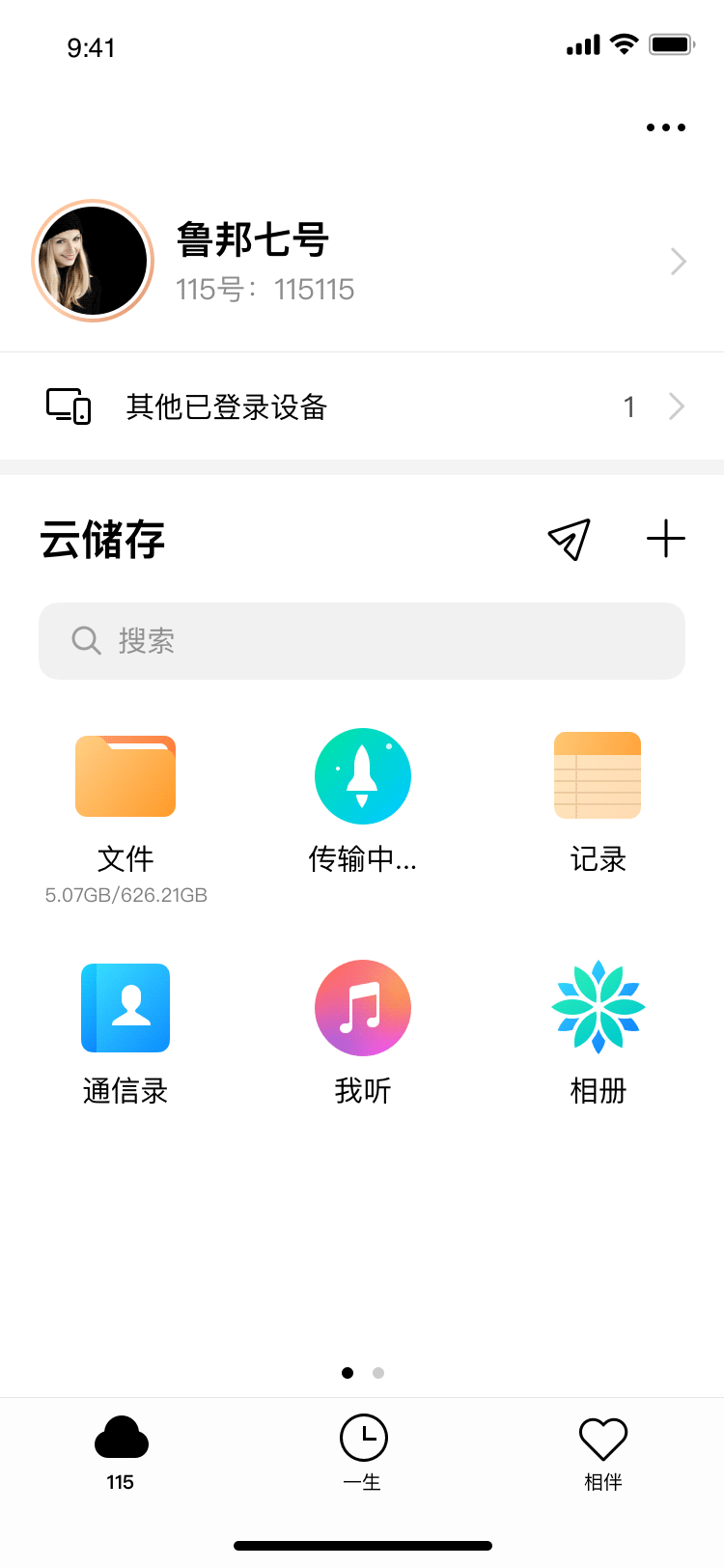Screen dimensions: 724x1568
Task: Tap the 搜索 search field
Action: point(362,640)
